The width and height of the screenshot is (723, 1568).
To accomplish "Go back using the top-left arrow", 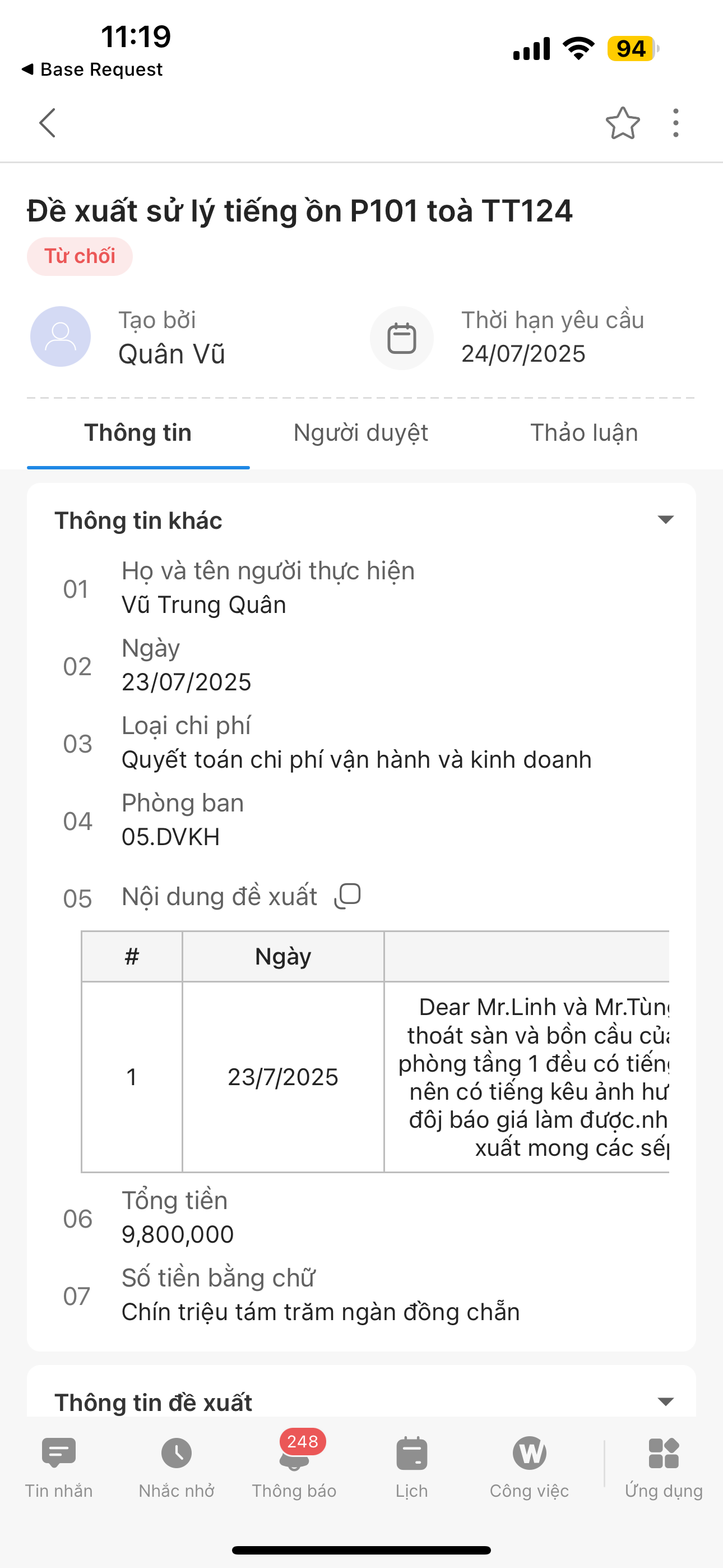I will tap(48, 123).
